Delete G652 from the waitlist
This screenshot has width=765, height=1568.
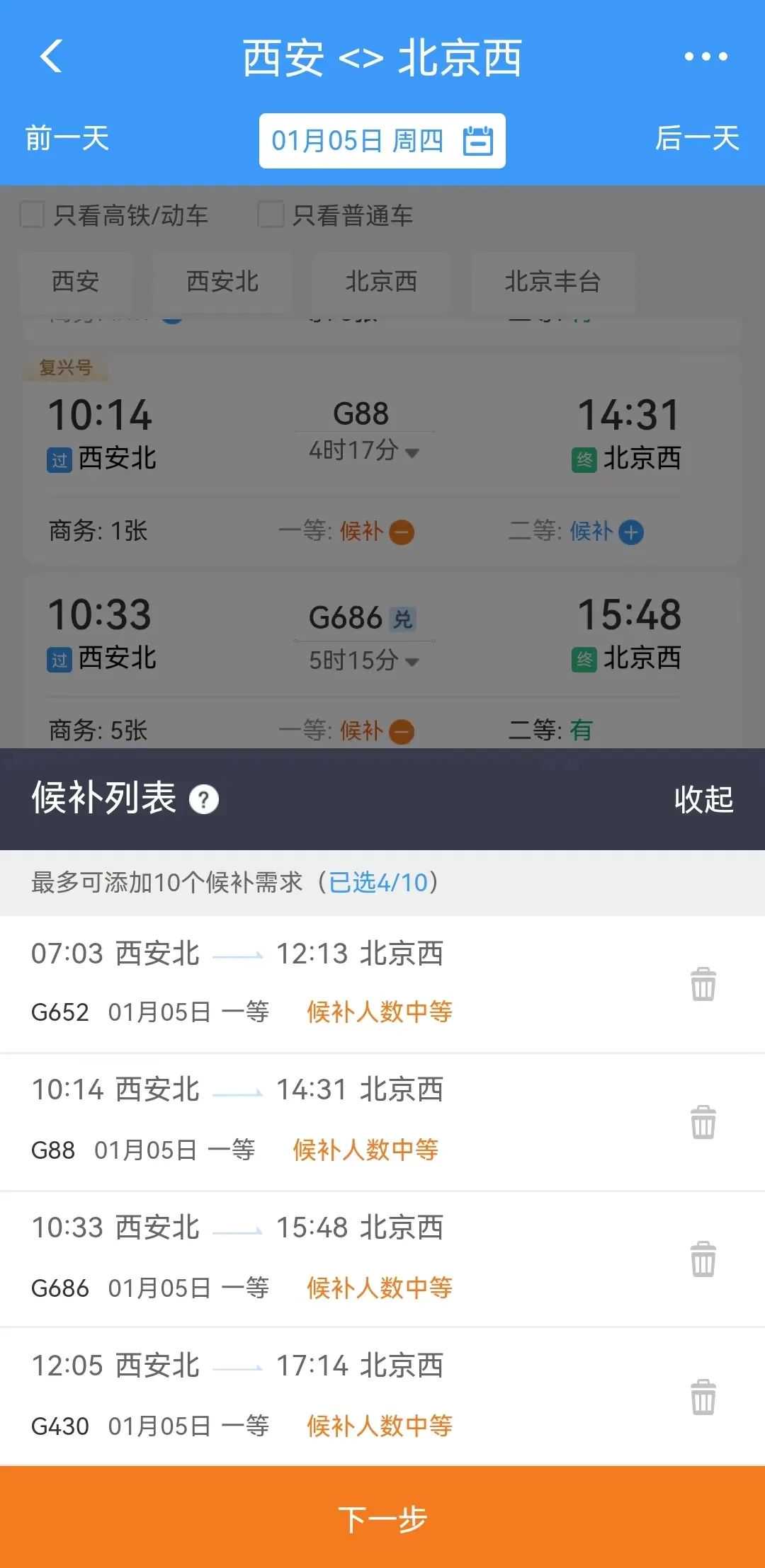[x=703, y=984]
